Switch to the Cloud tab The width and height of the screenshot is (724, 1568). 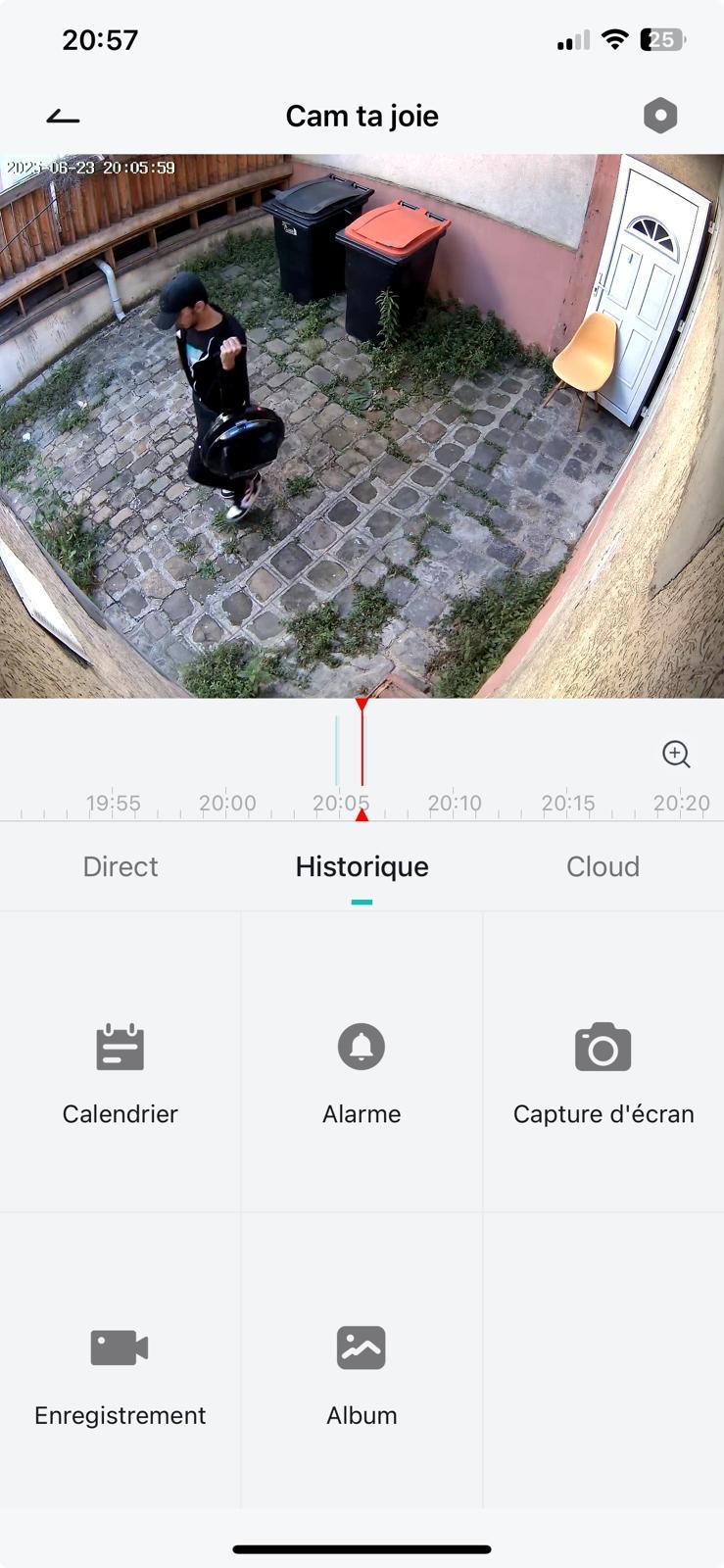tap(603, 866)
